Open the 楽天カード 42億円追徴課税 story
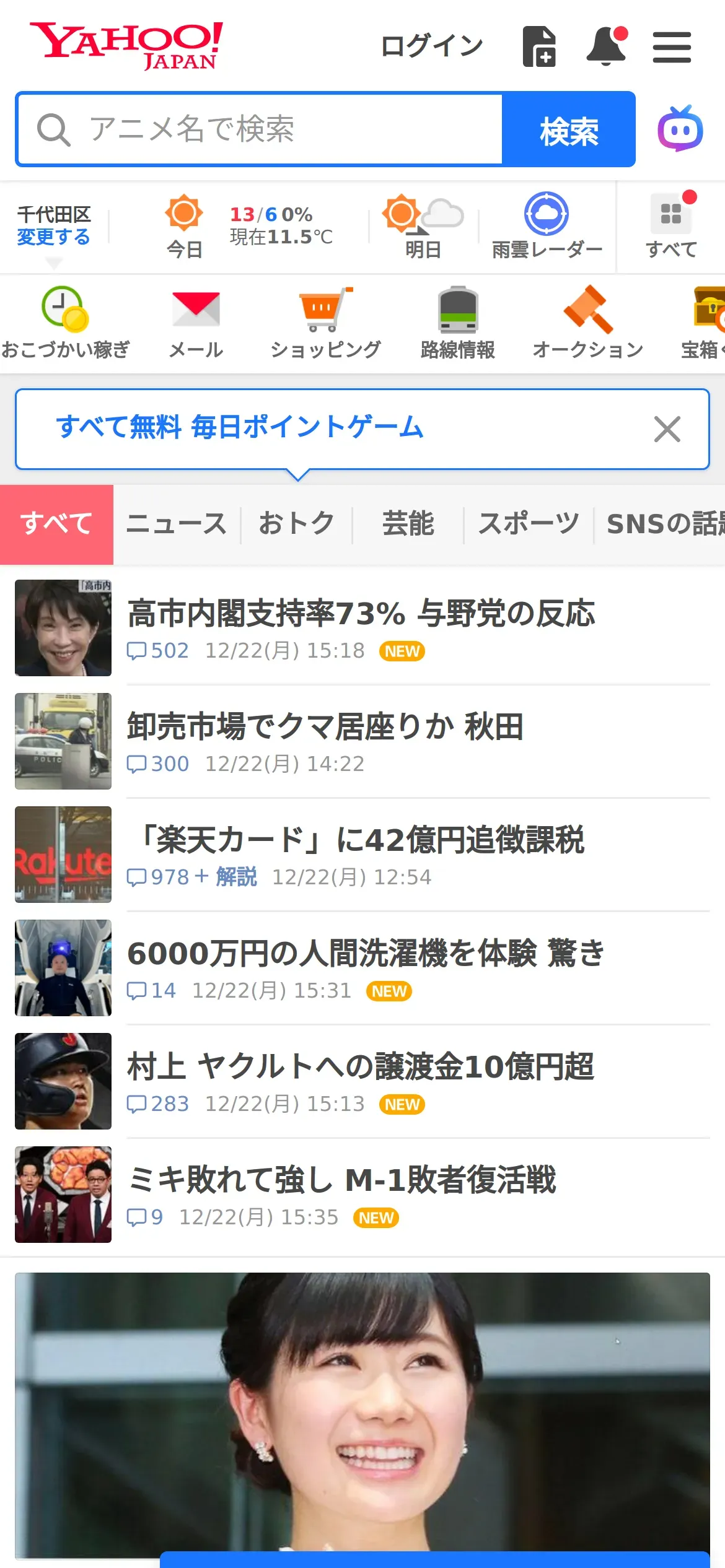Viewport: 725px width, 1568px height. click(x=361, y=841)
